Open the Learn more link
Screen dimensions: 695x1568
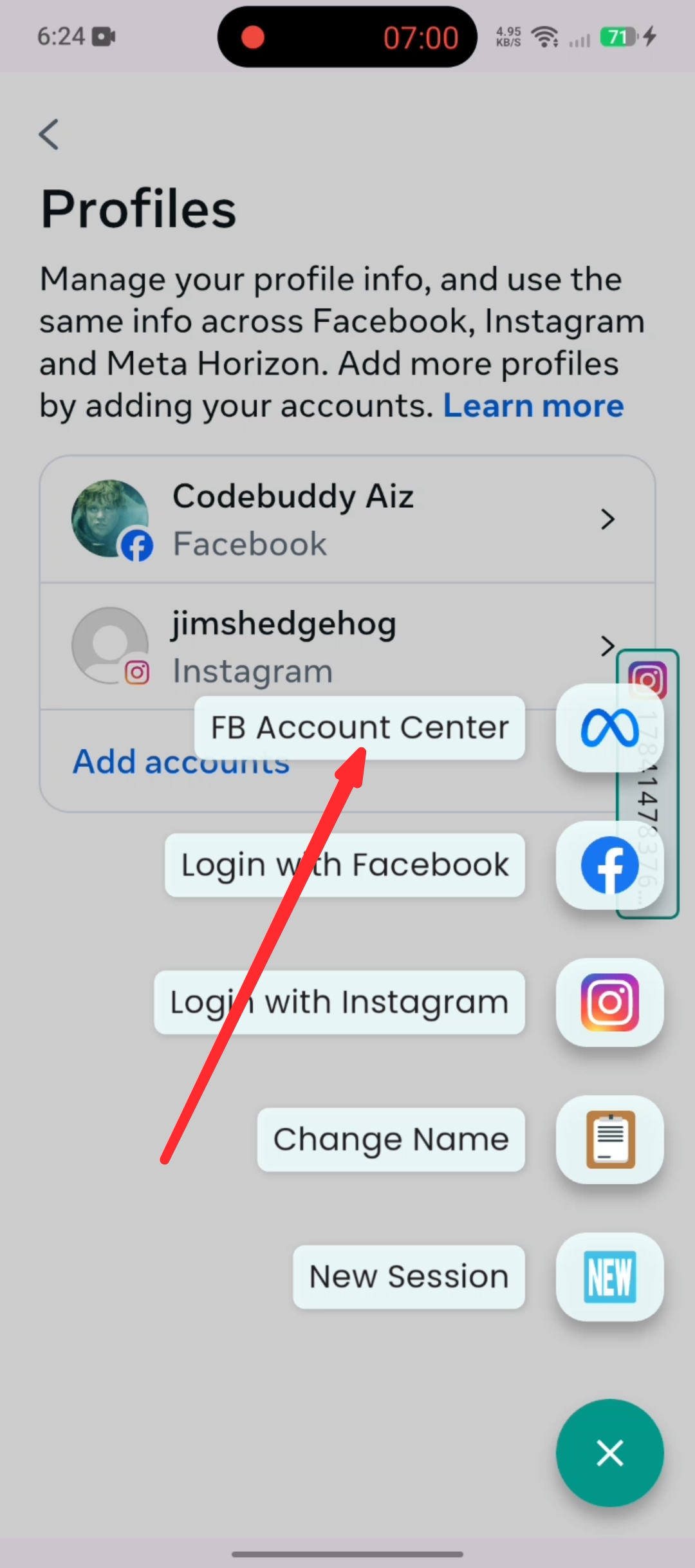[533, 406]
